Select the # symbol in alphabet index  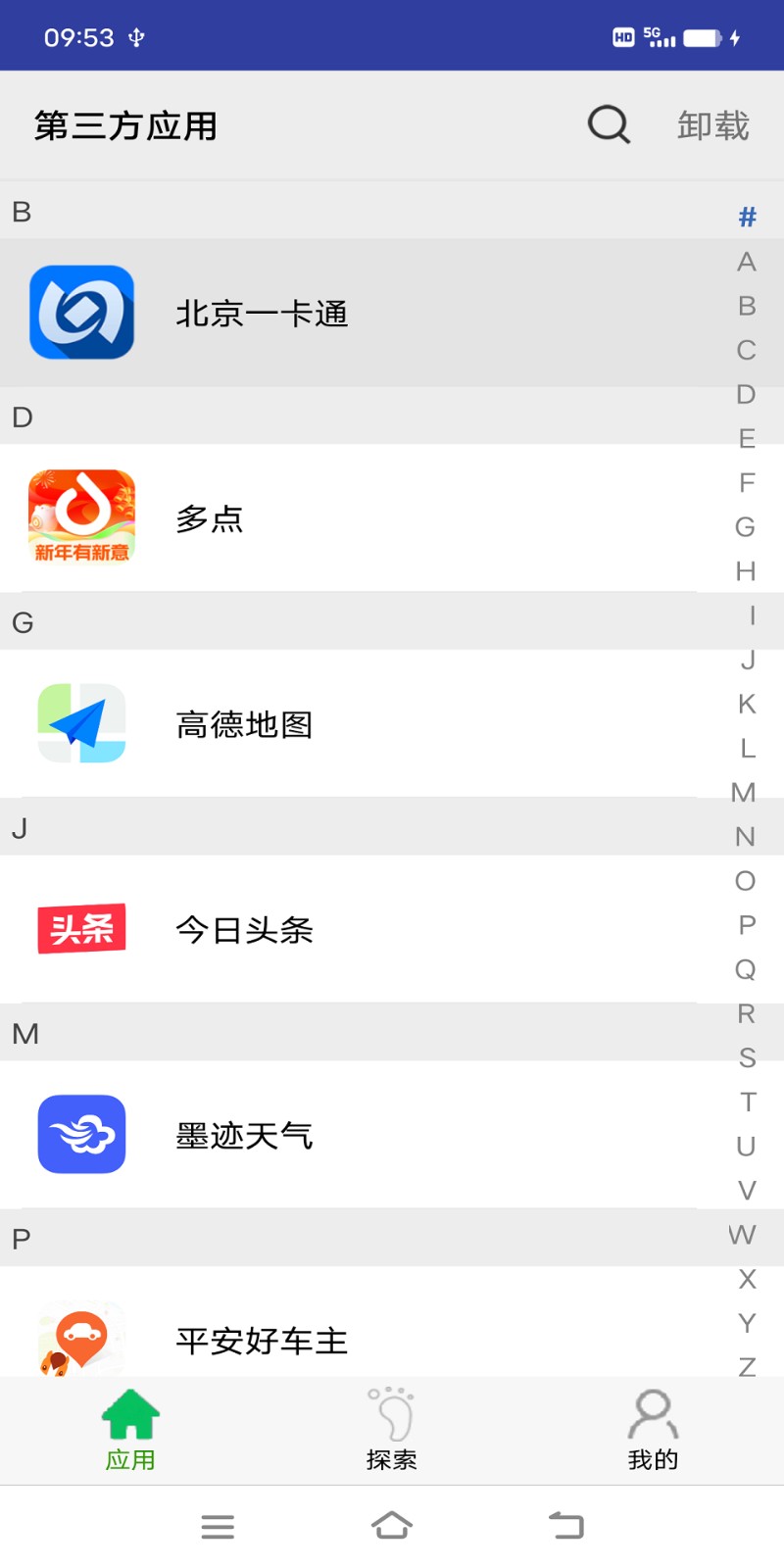coord(748,218)
